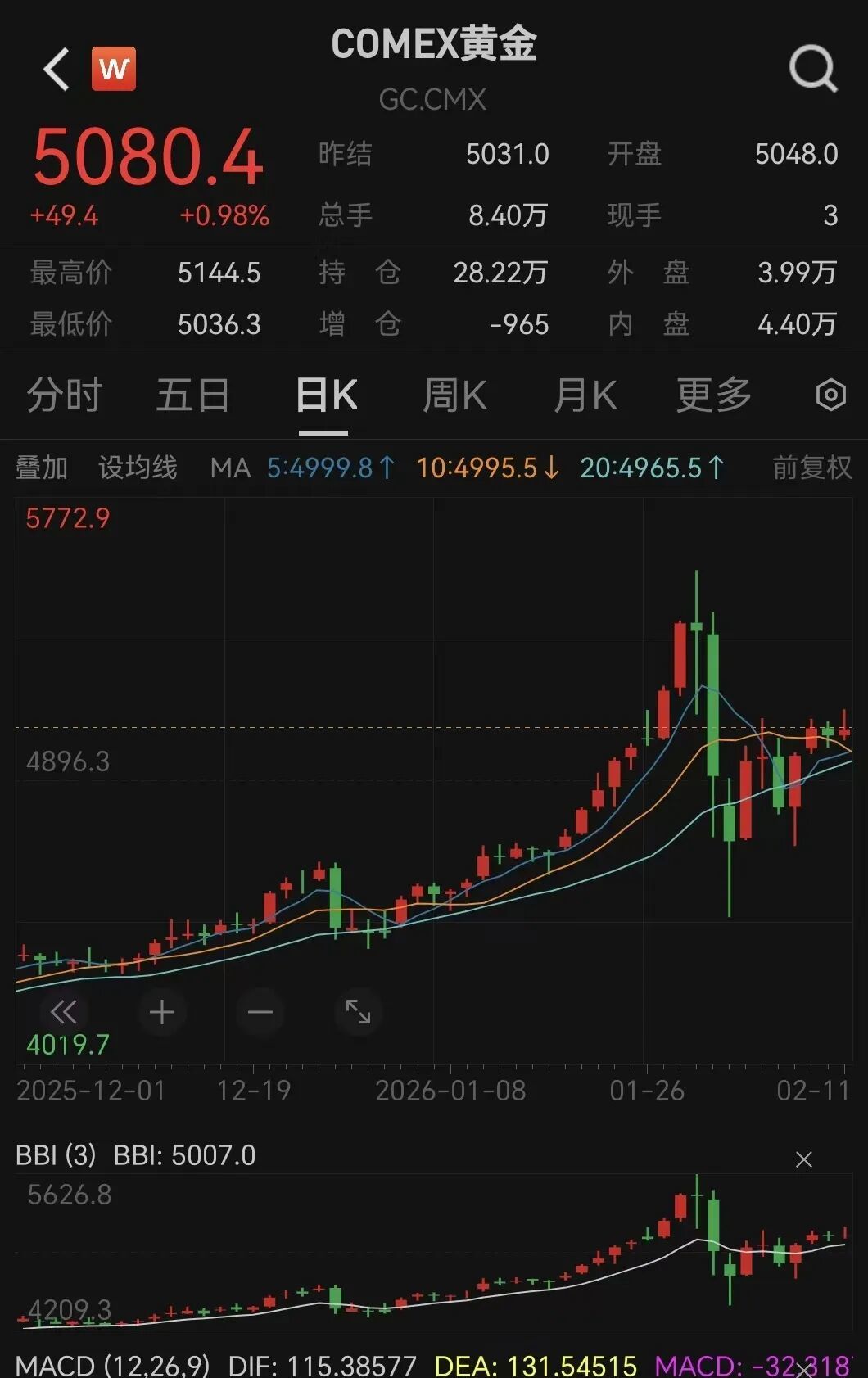The image size is (868, 1378).
Task: Expand the chart to full screen
Action: [359, 1012]
